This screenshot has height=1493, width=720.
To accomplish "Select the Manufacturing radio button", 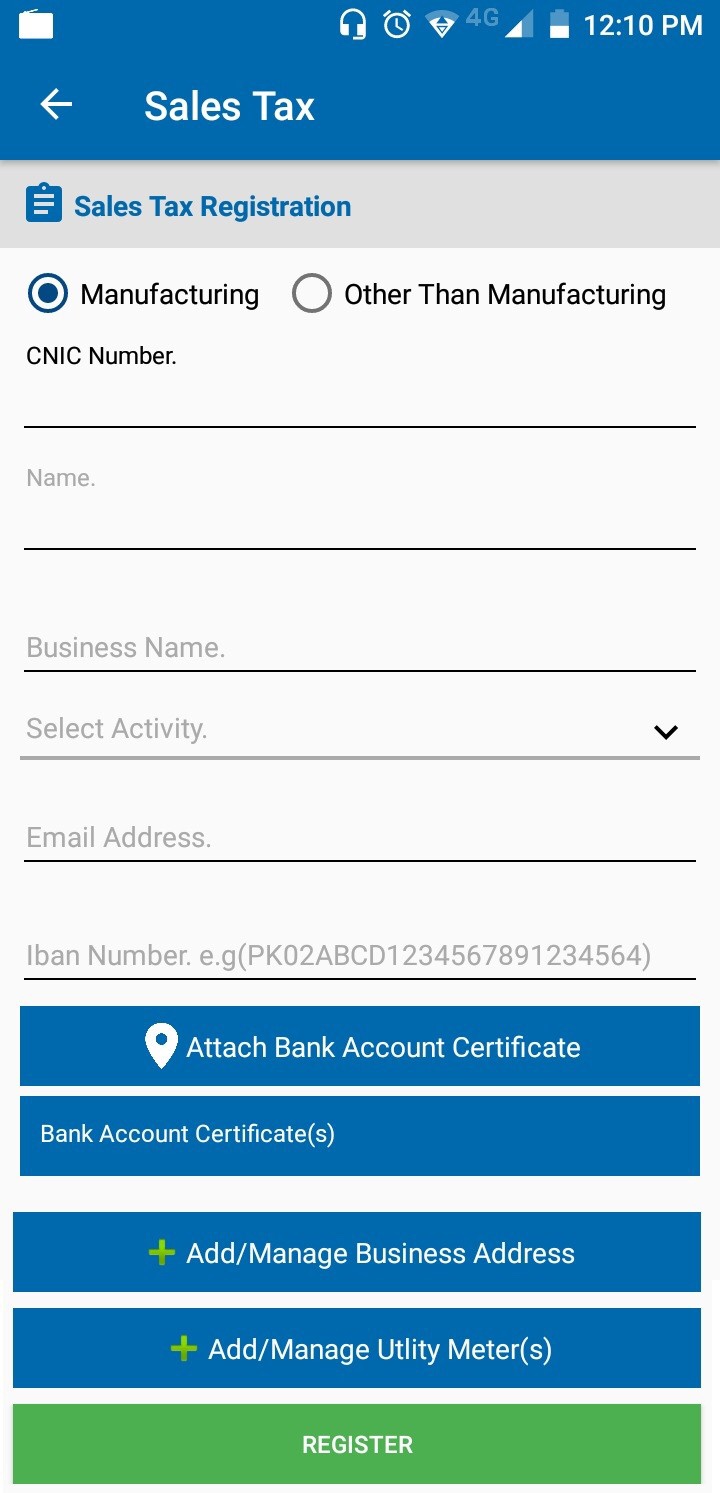I will 48,294.
